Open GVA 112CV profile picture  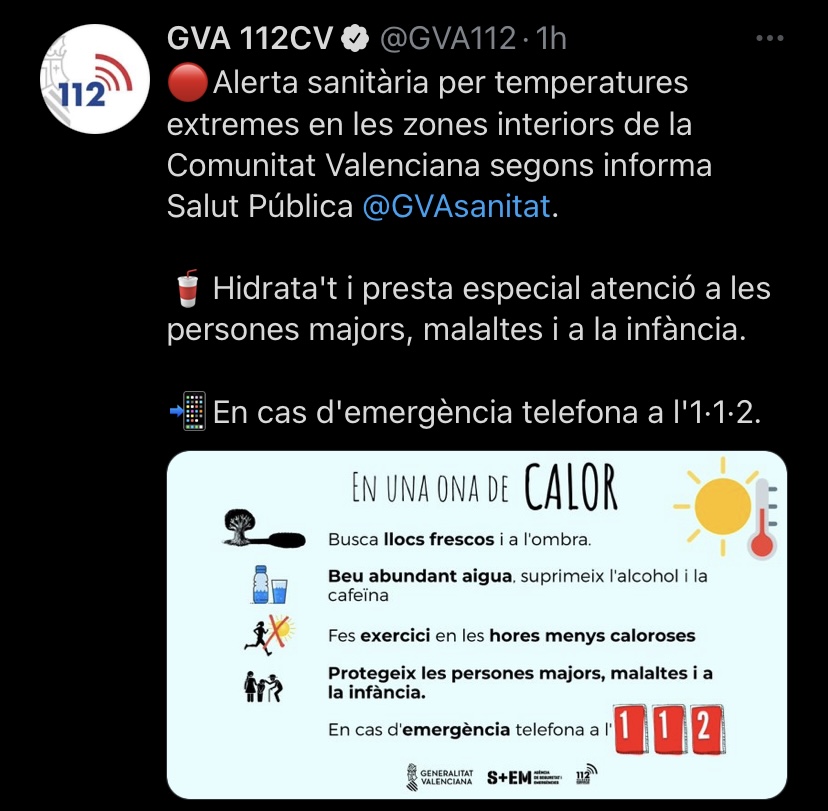(95, 79)
